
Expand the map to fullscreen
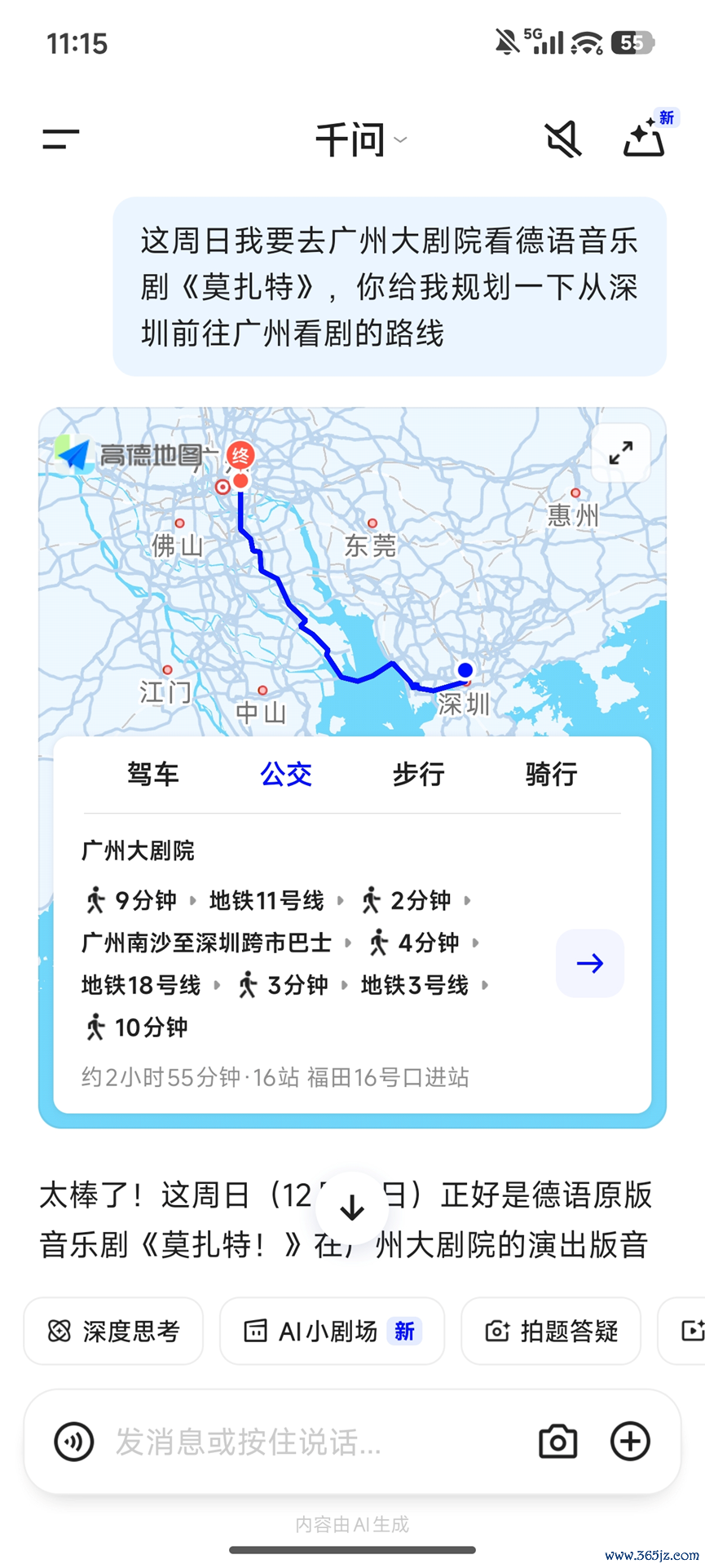coord(621,453)
